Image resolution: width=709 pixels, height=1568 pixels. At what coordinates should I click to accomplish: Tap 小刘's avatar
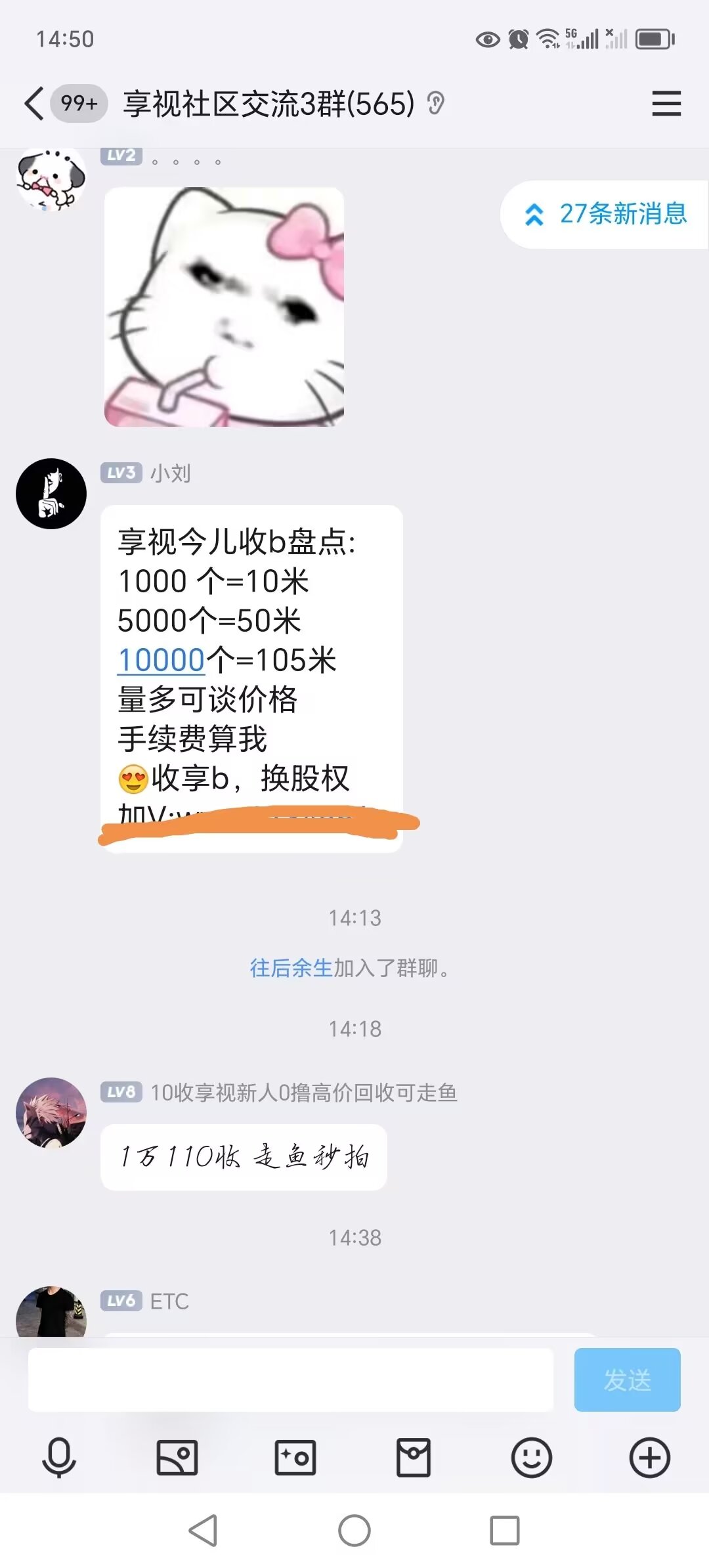[x=51, y=494]
